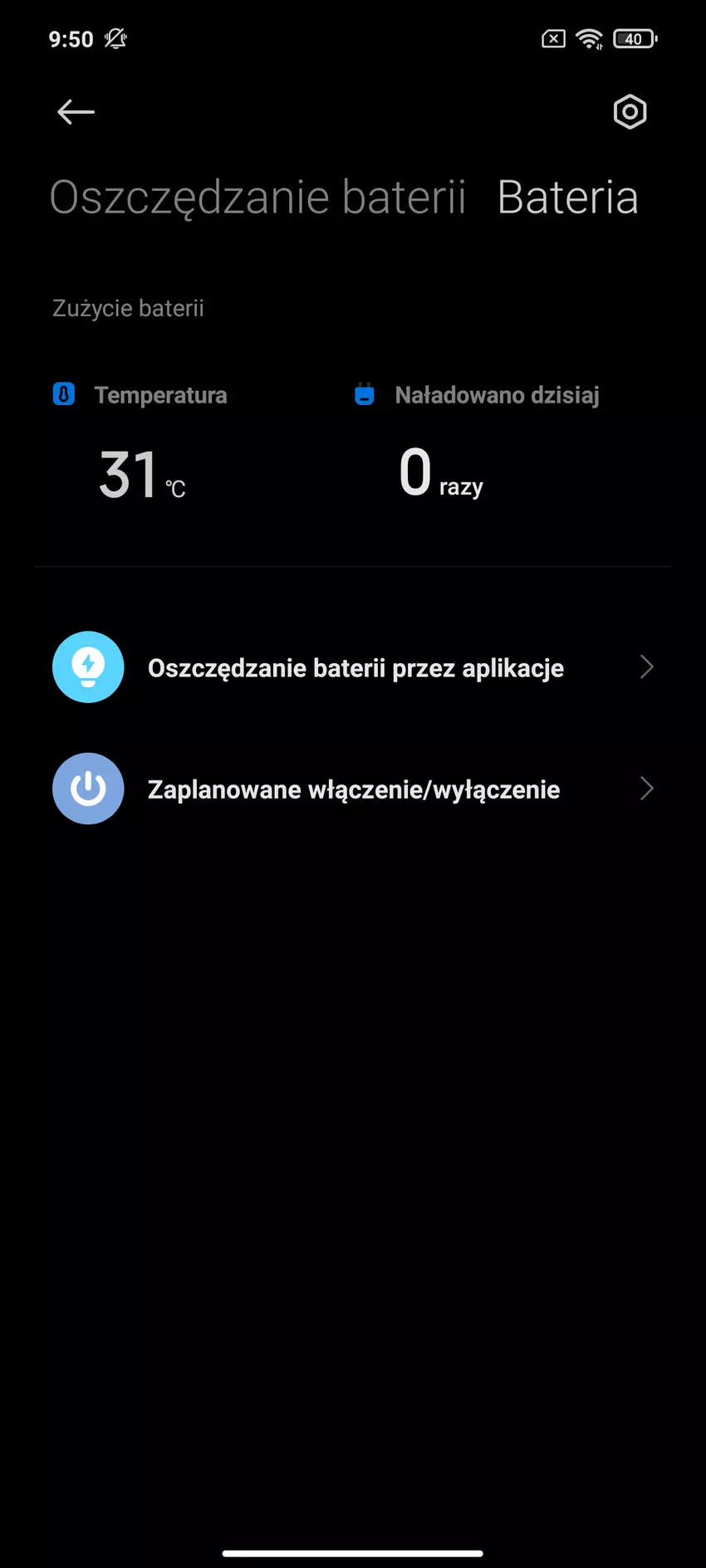This screenshot has height=1568, width=706.
Task: Tap the Wi-Fi icon in status bar
Action: tap(590, 39)
